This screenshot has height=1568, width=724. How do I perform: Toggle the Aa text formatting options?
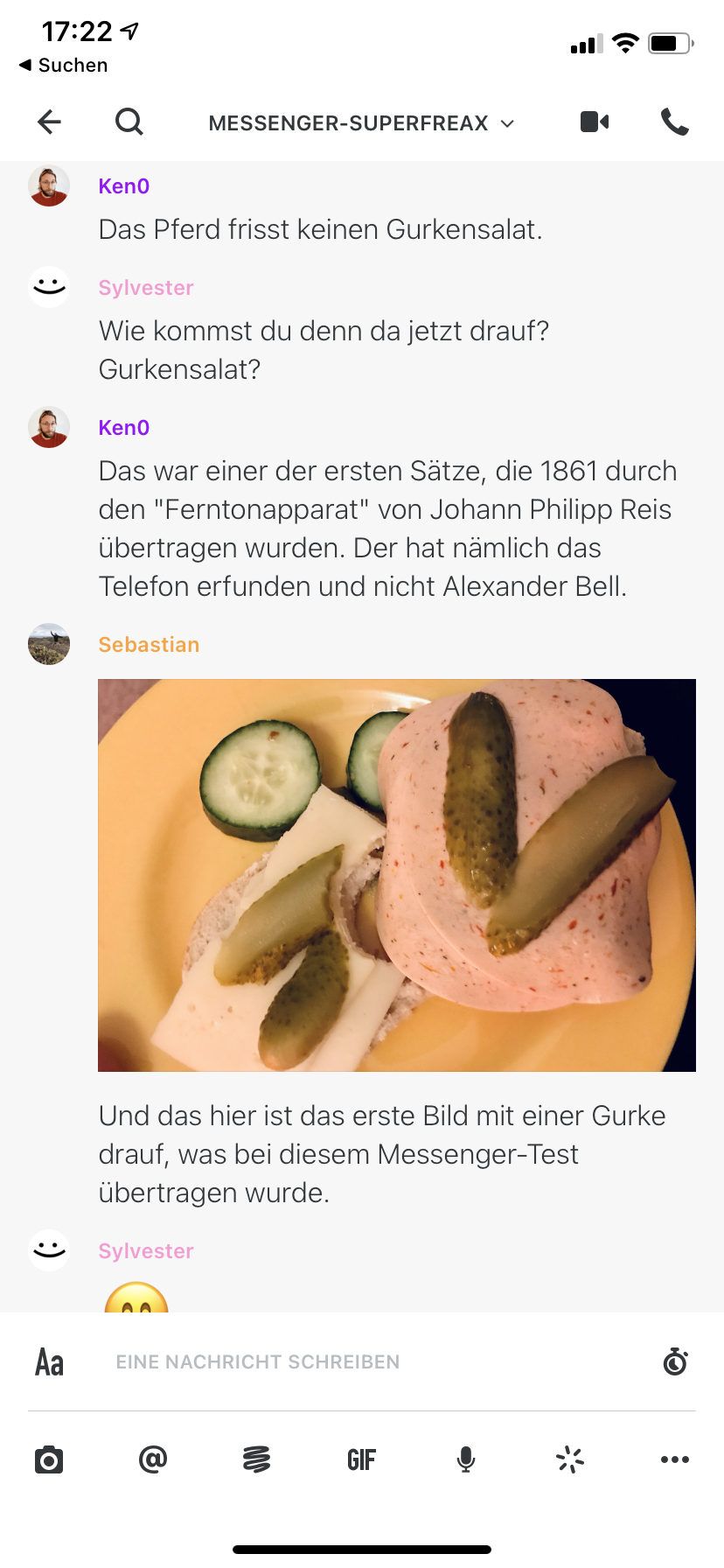tap(50, 1362)
